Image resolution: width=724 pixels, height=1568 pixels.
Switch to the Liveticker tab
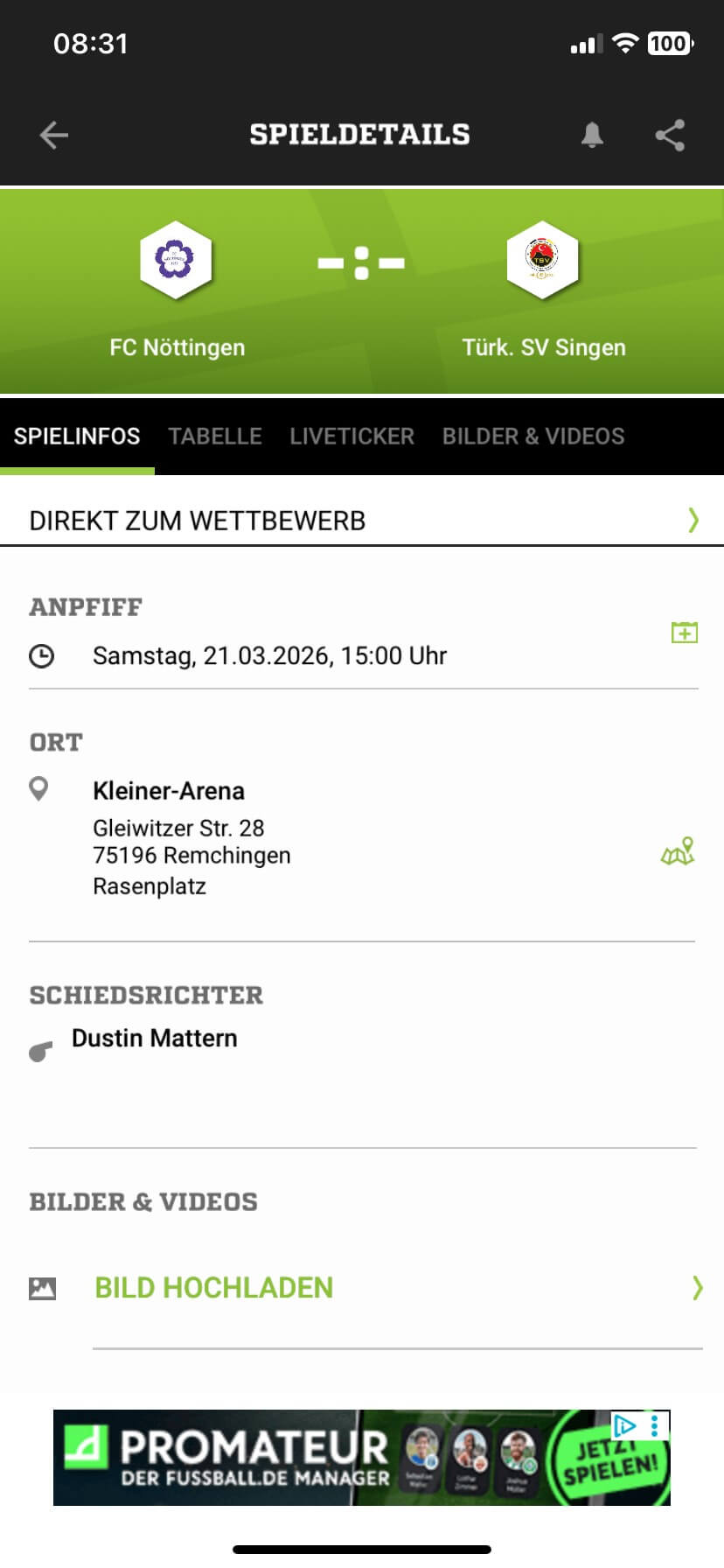coord(352,436)
